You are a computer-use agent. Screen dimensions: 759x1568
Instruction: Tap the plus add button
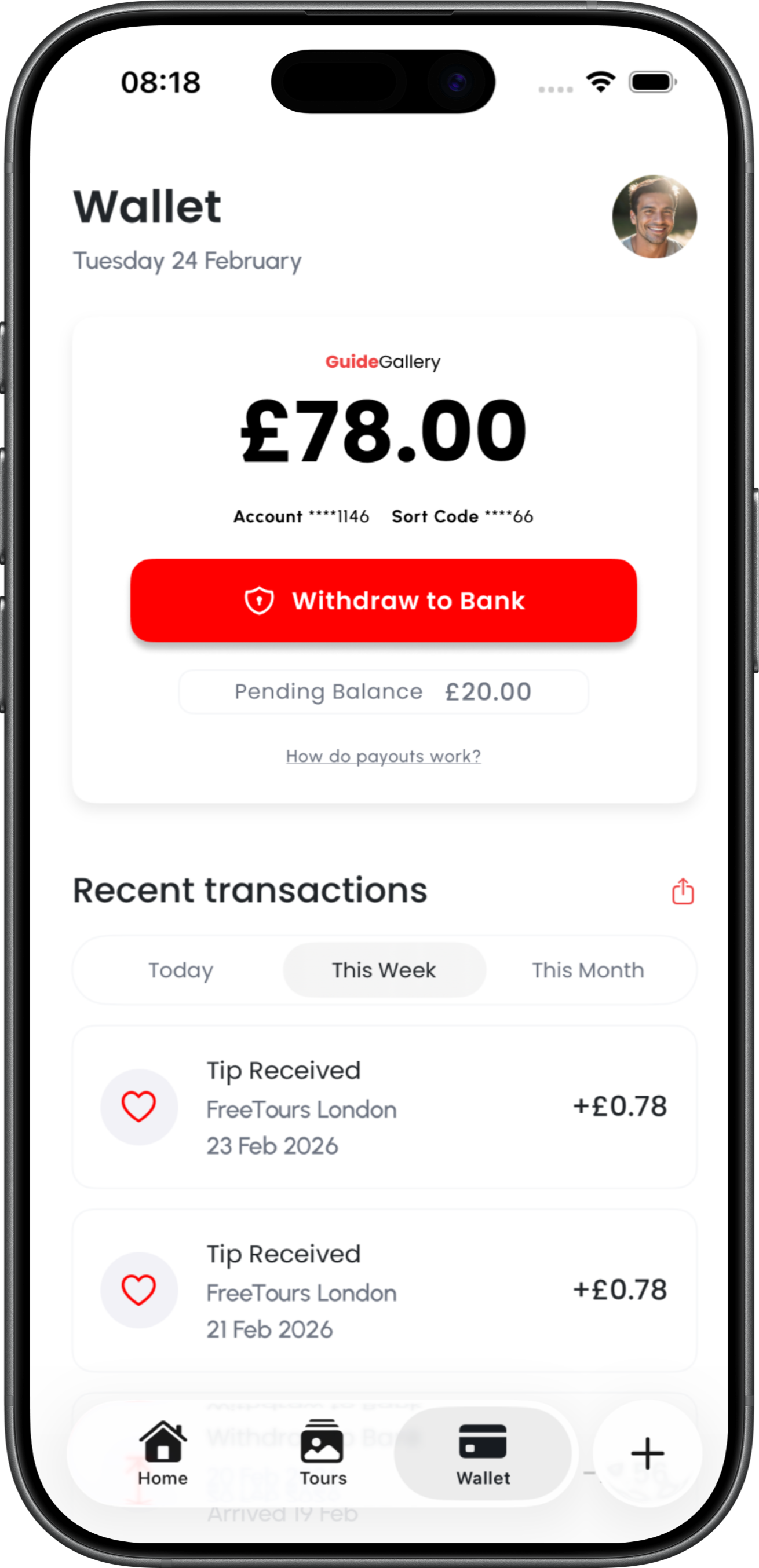[647, 1453]
